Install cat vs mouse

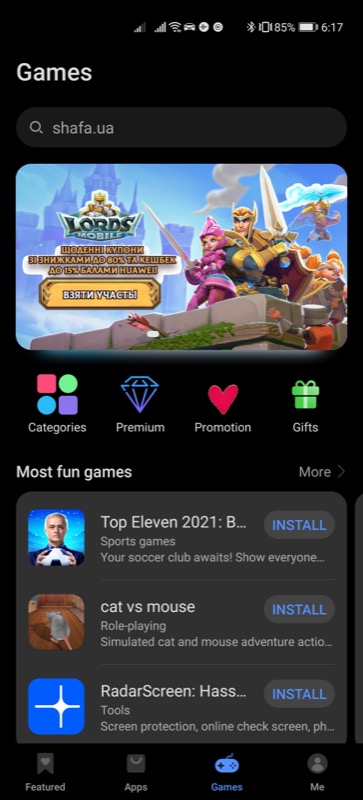tap(299, 609)
